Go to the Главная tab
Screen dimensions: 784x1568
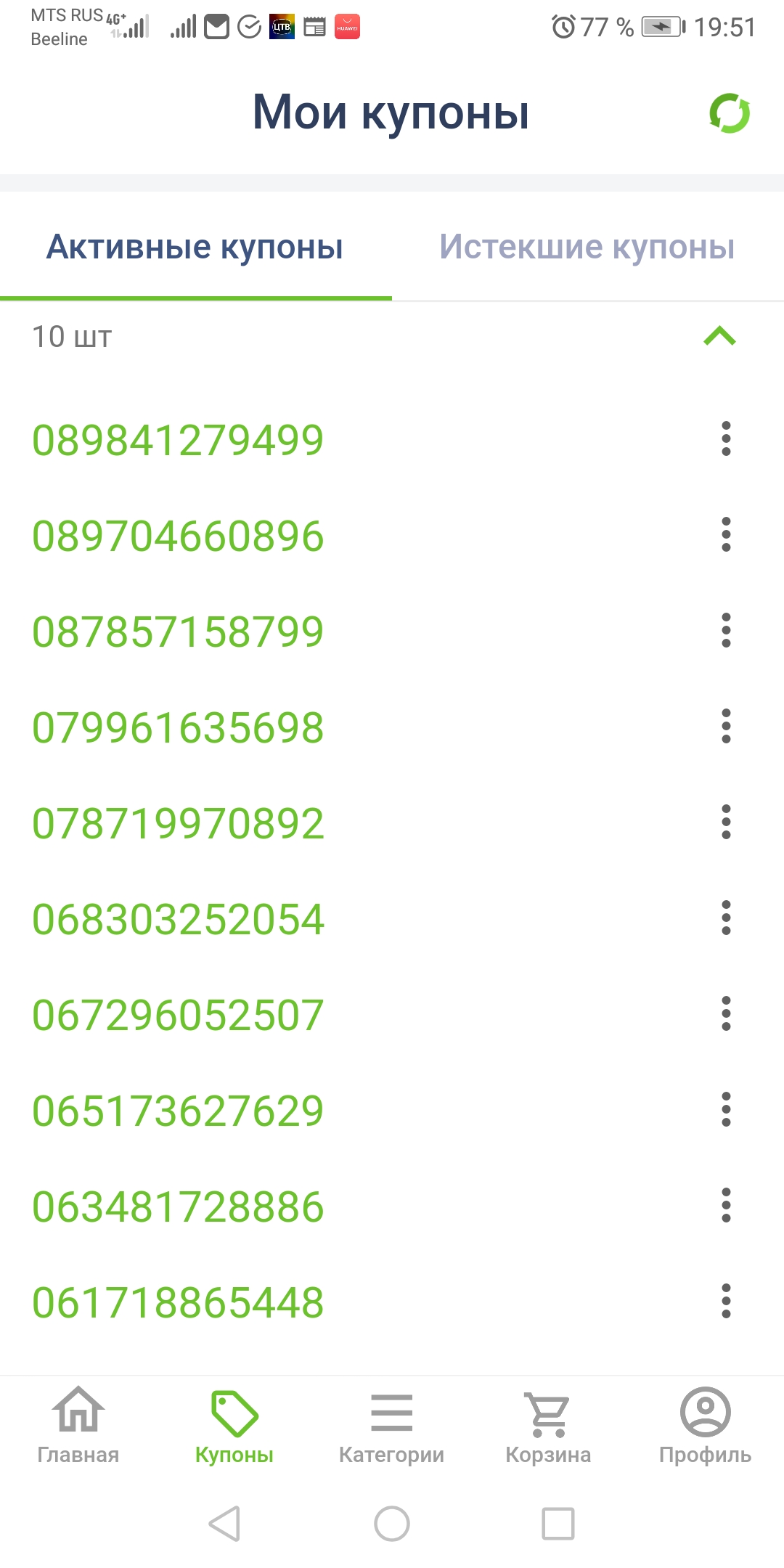[78, 1426]
